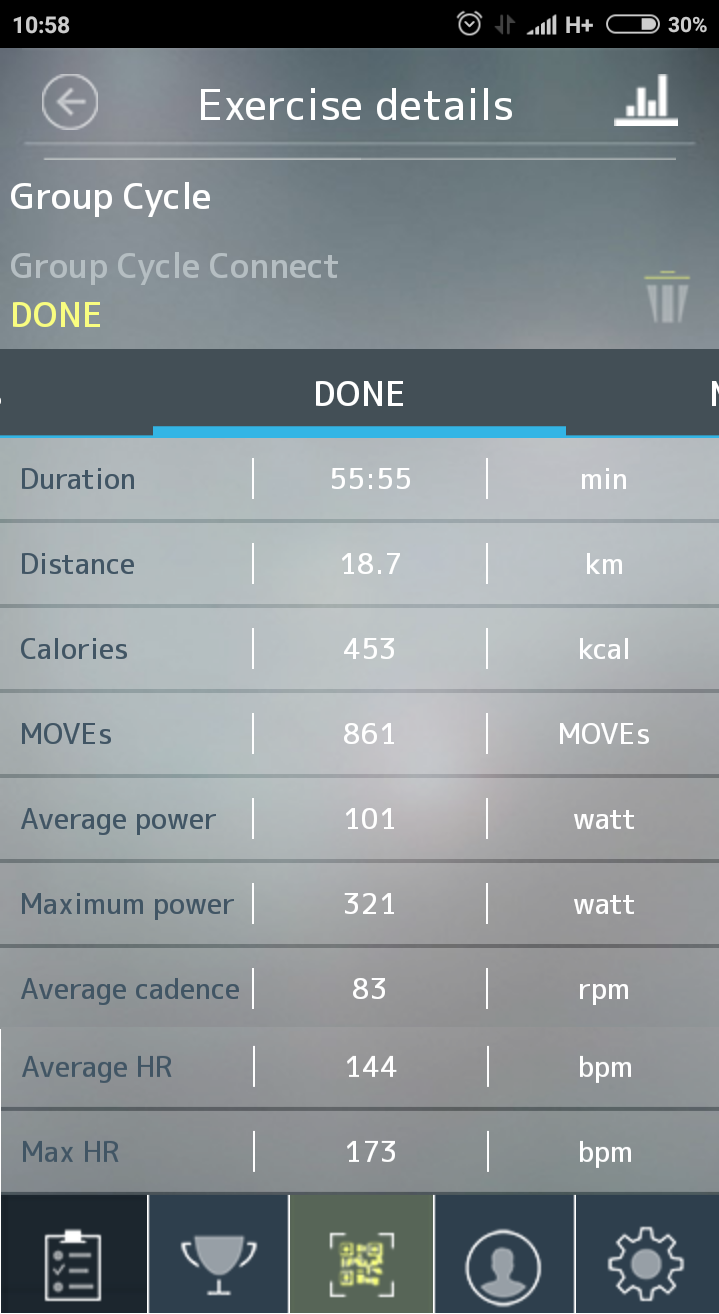Switch to the trophy challenges tab
The image size is (719, 1314).
coord(218,1255)
